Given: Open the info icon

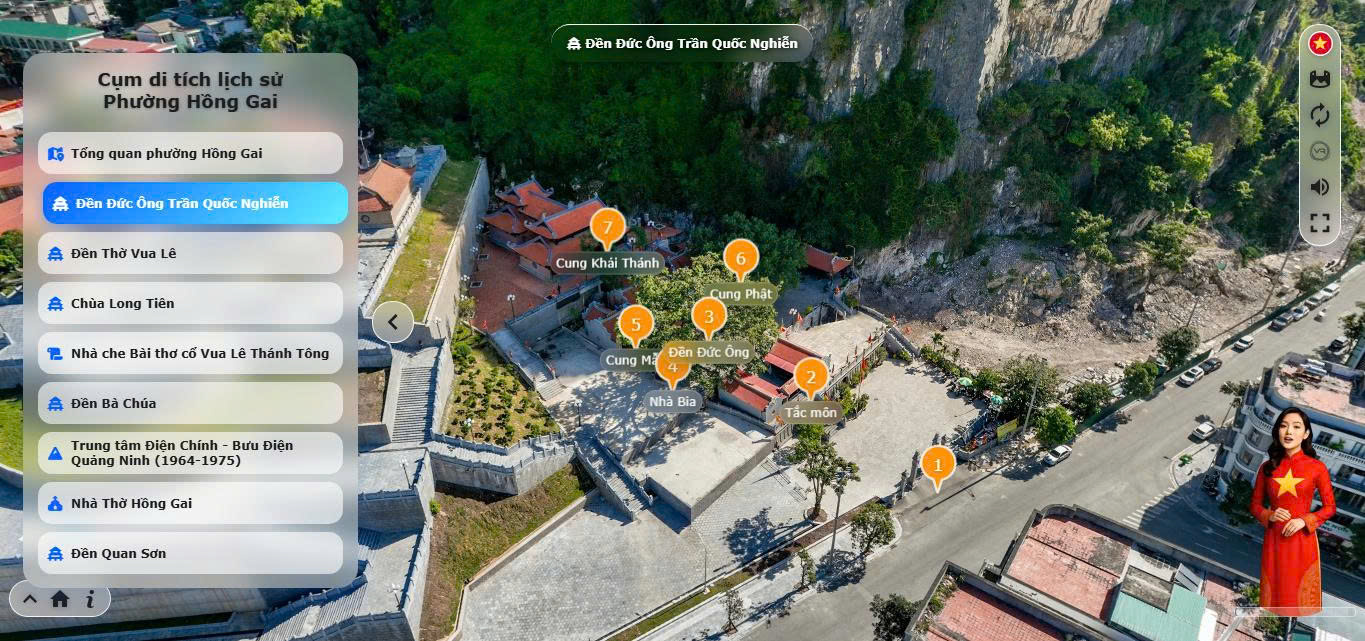Looking at the screenshot, I should point(90,599).
